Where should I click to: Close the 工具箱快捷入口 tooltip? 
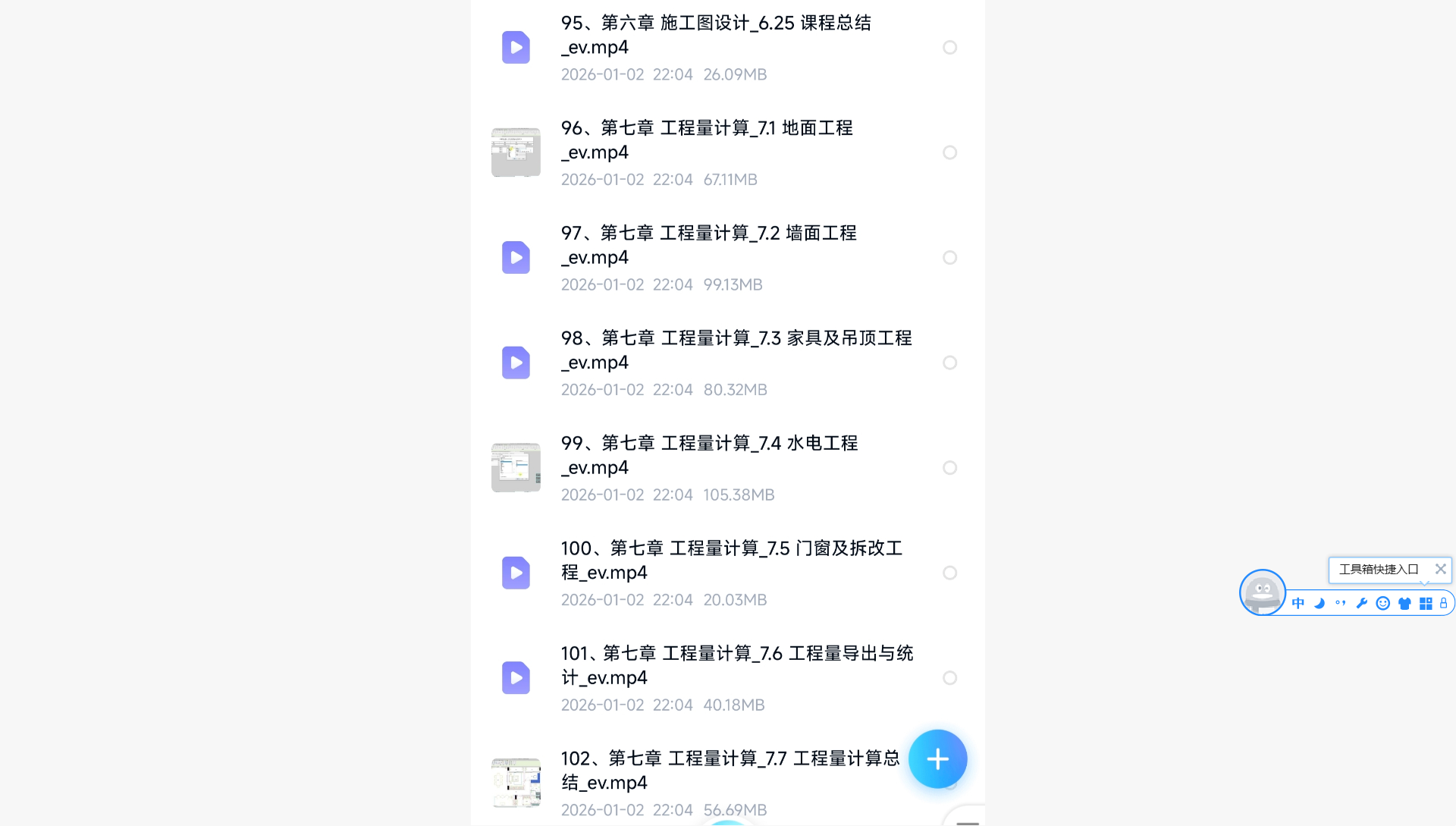coord(1440,569)
